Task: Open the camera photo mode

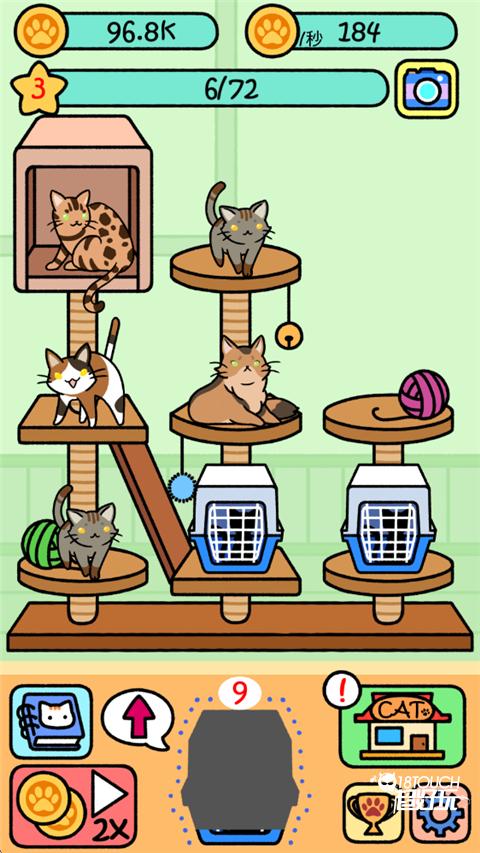Action: [427, 89]
